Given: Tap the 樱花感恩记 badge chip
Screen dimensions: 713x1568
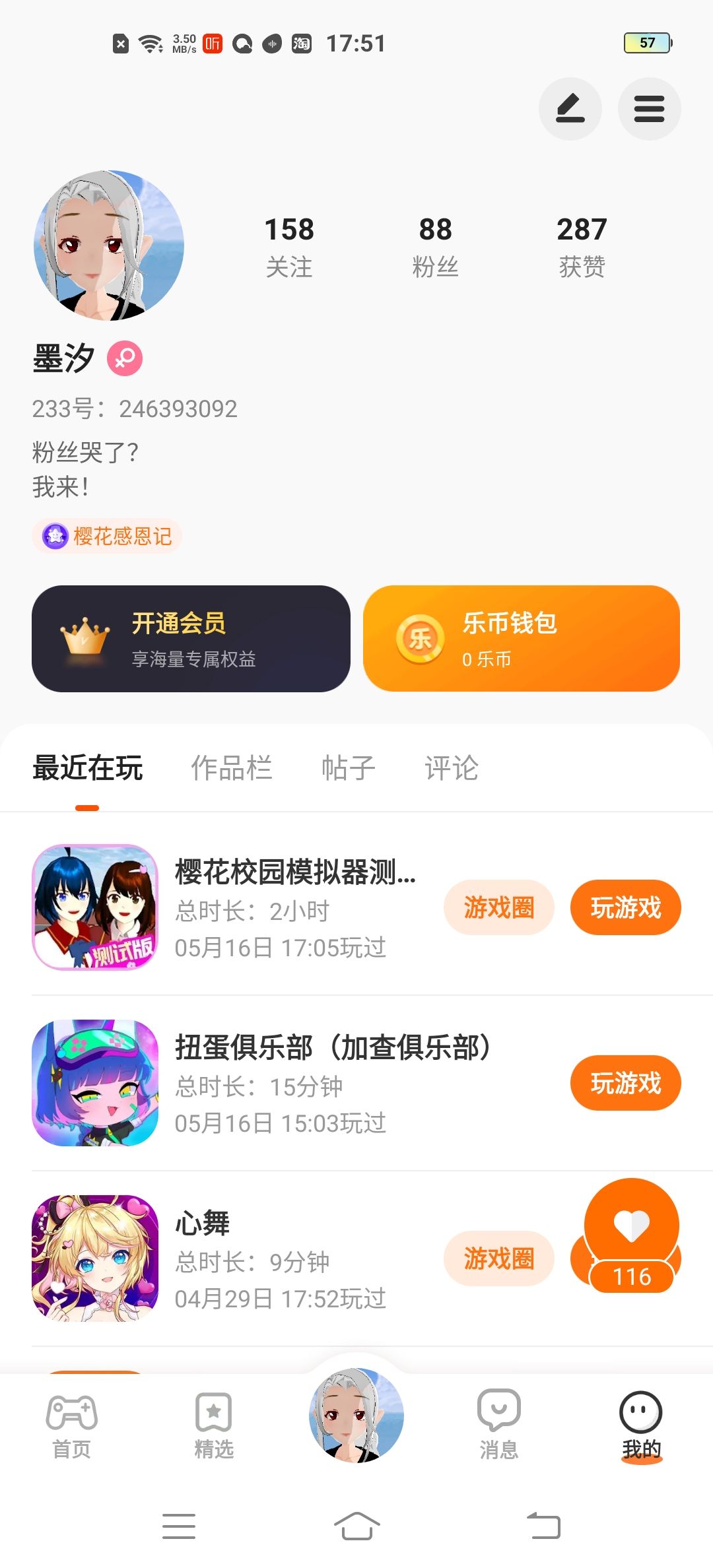Looking at the screenshot, I should 107,536.
